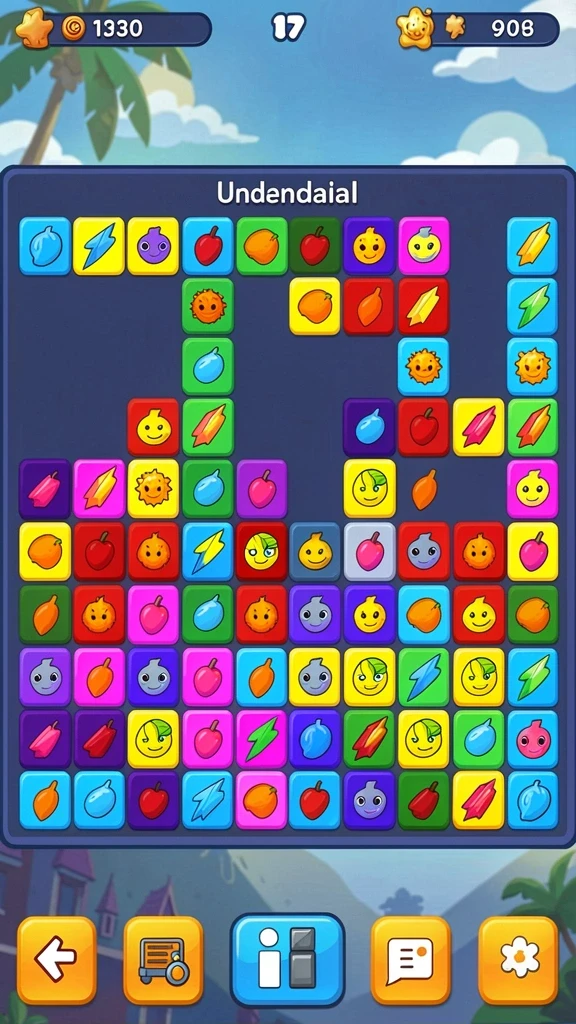576x1024 pixels.
Task: Select the magenta tile with green lightning bolt
Action: tap(261, 739)
